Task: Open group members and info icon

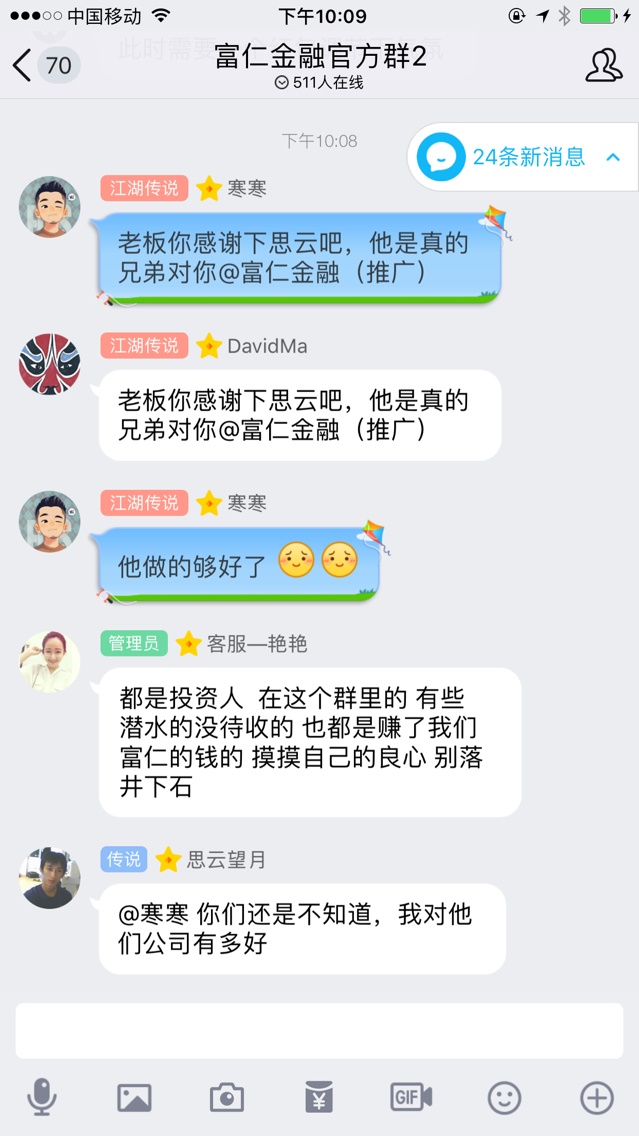Action: (x=603, y=66)
